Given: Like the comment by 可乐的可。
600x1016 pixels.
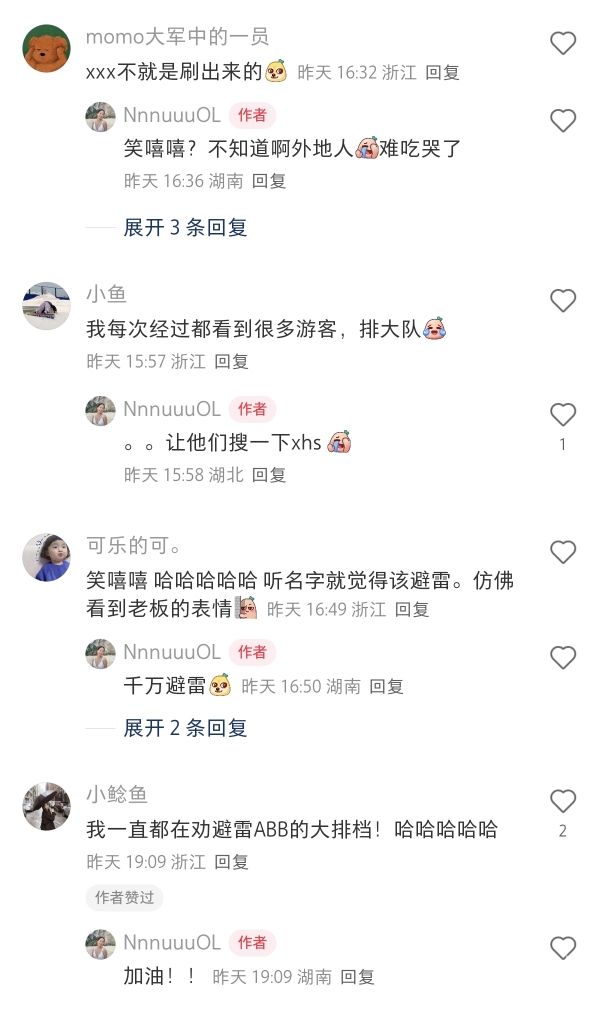Looking at the screenshot, I should click(562, 553).
